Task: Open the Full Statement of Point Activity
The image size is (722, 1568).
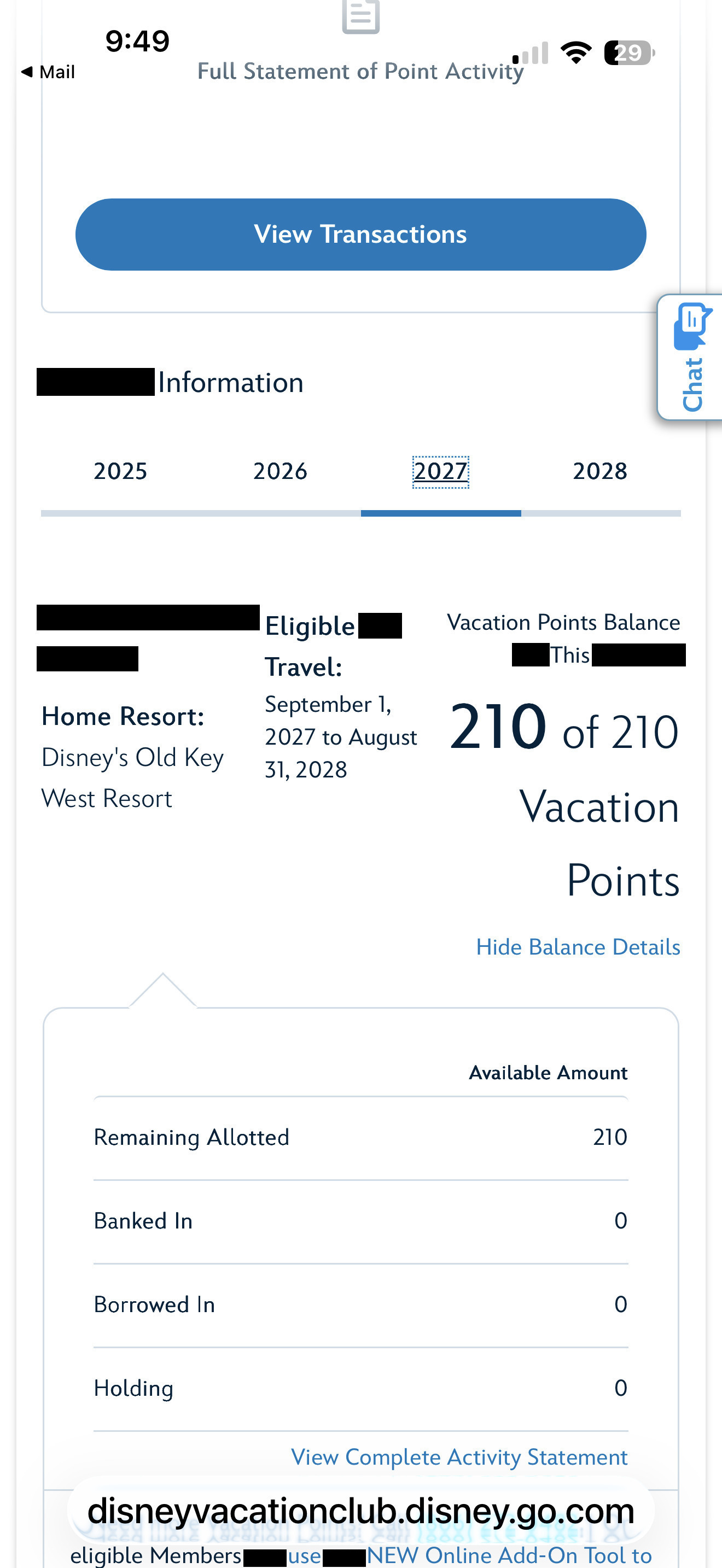Action: click(360, 71)
